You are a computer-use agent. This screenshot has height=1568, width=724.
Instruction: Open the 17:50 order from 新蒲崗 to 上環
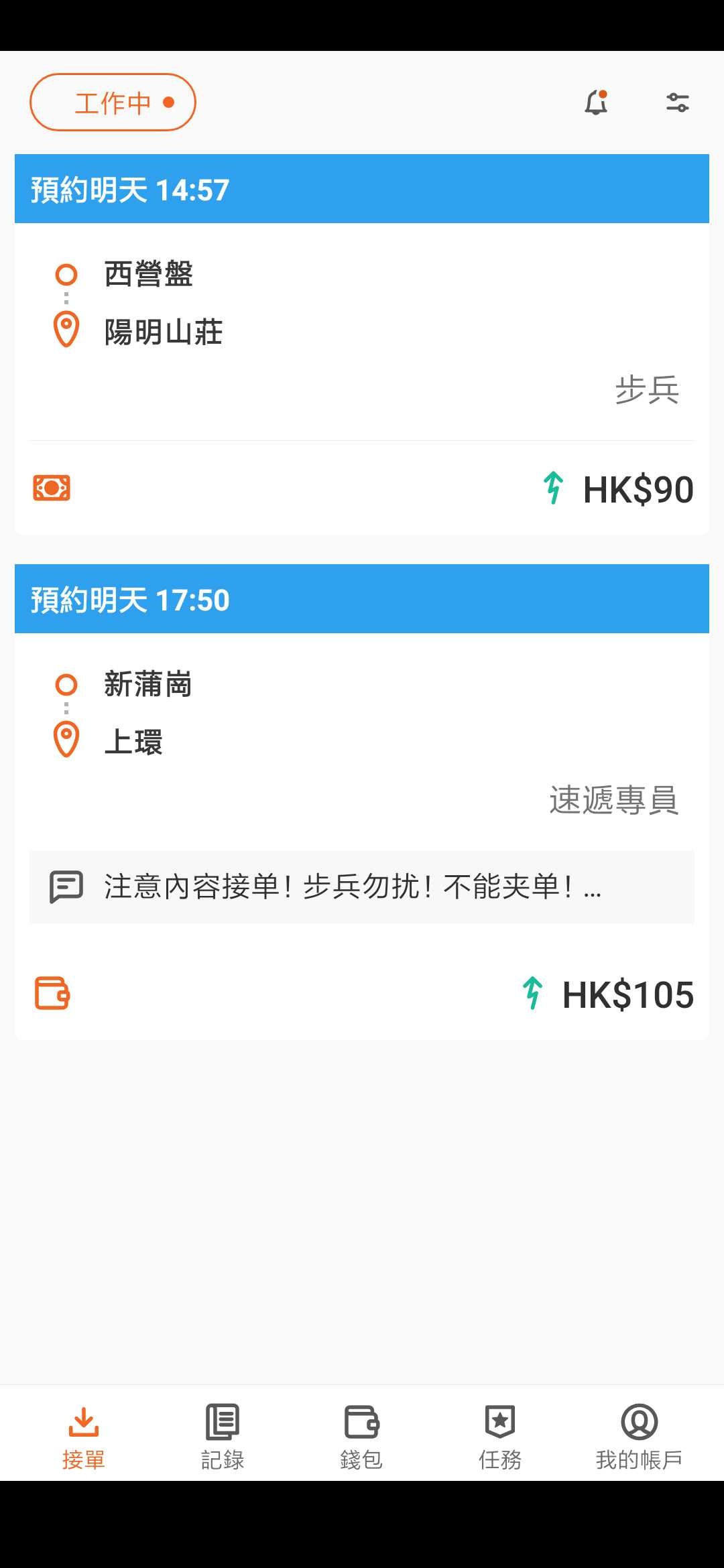click(x=362, y=802)
